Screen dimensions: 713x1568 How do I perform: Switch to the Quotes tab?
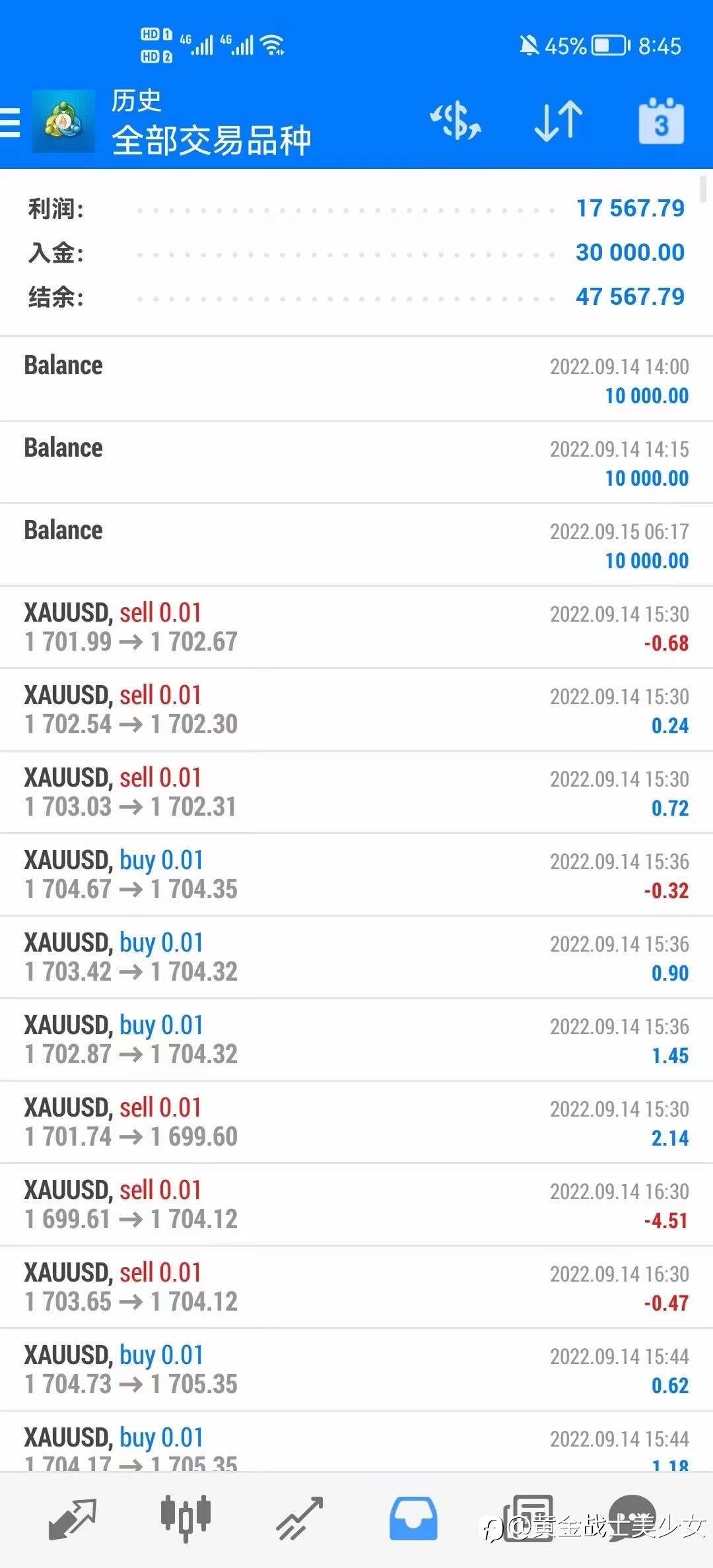point(73,1518)
